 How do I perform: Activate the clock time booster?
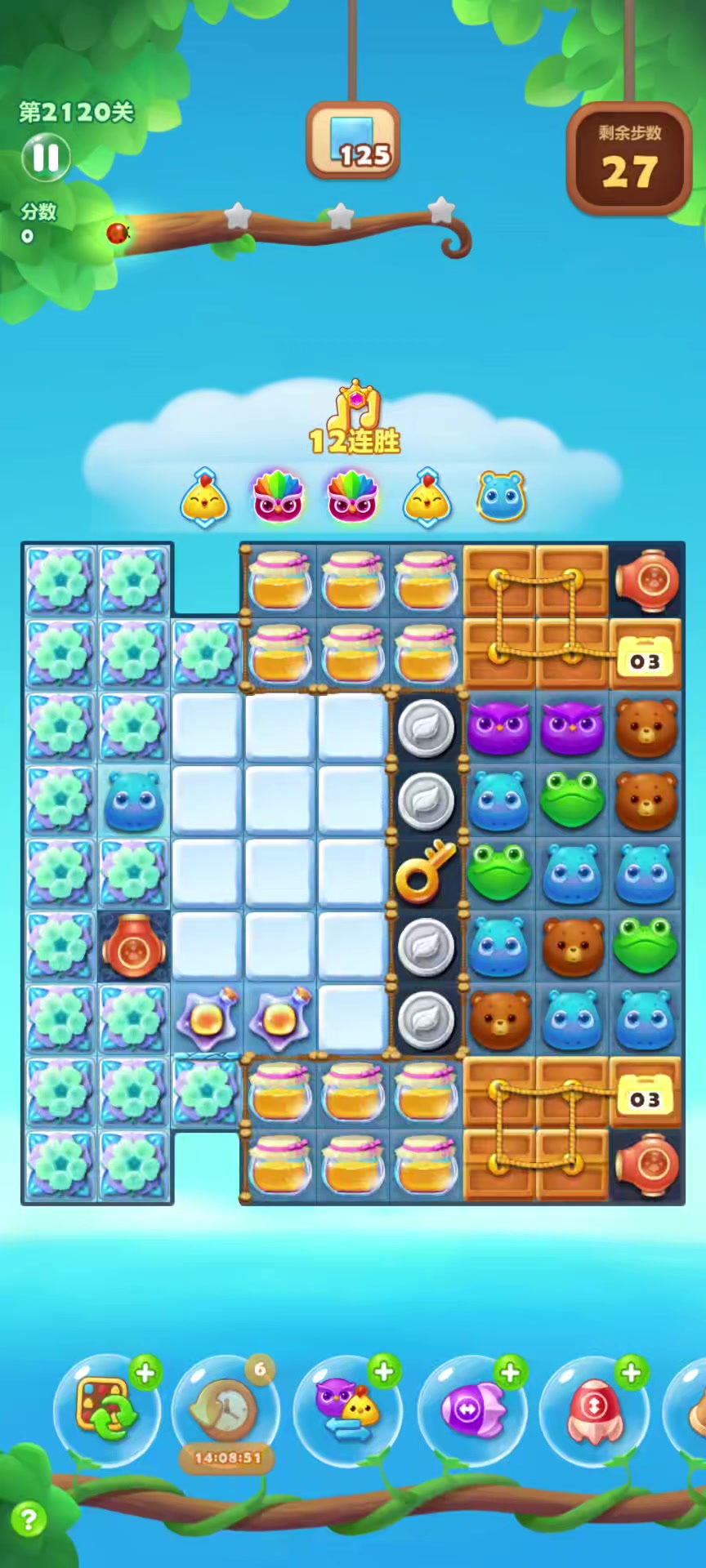(x=226, y=1408)
